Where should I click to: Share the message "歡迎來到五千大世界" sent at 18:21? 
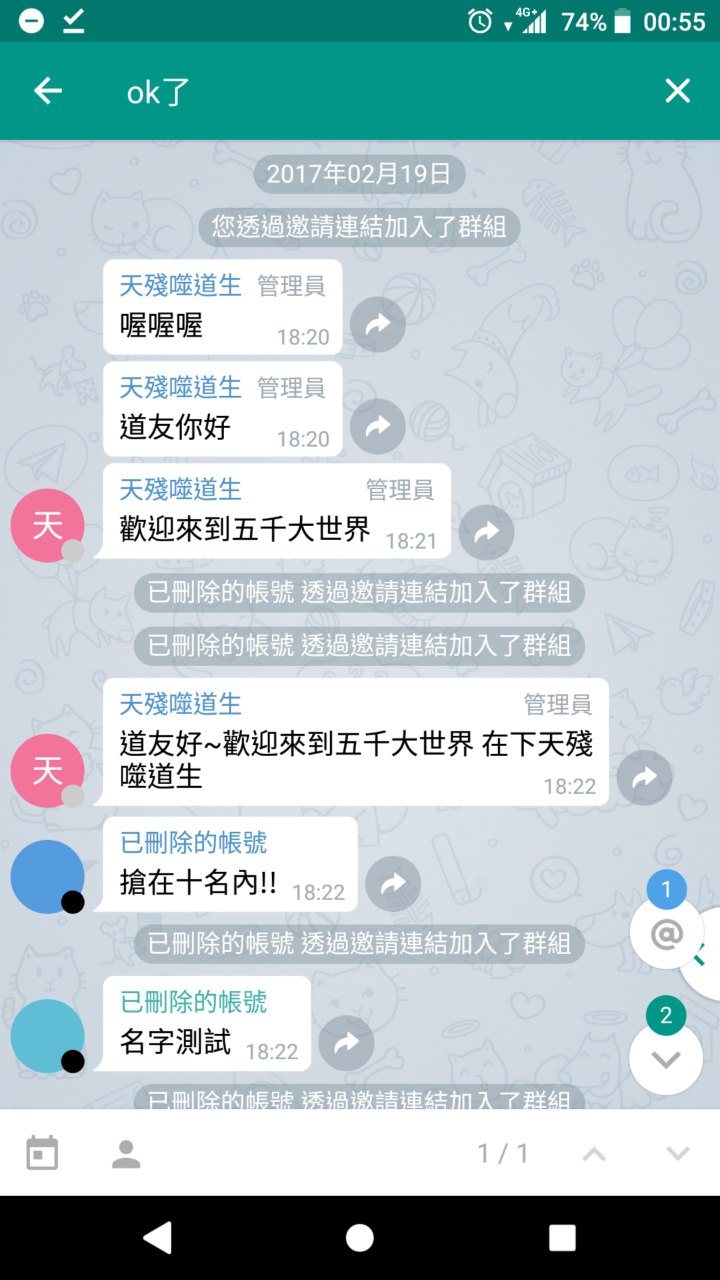click(x=486, y=532)
